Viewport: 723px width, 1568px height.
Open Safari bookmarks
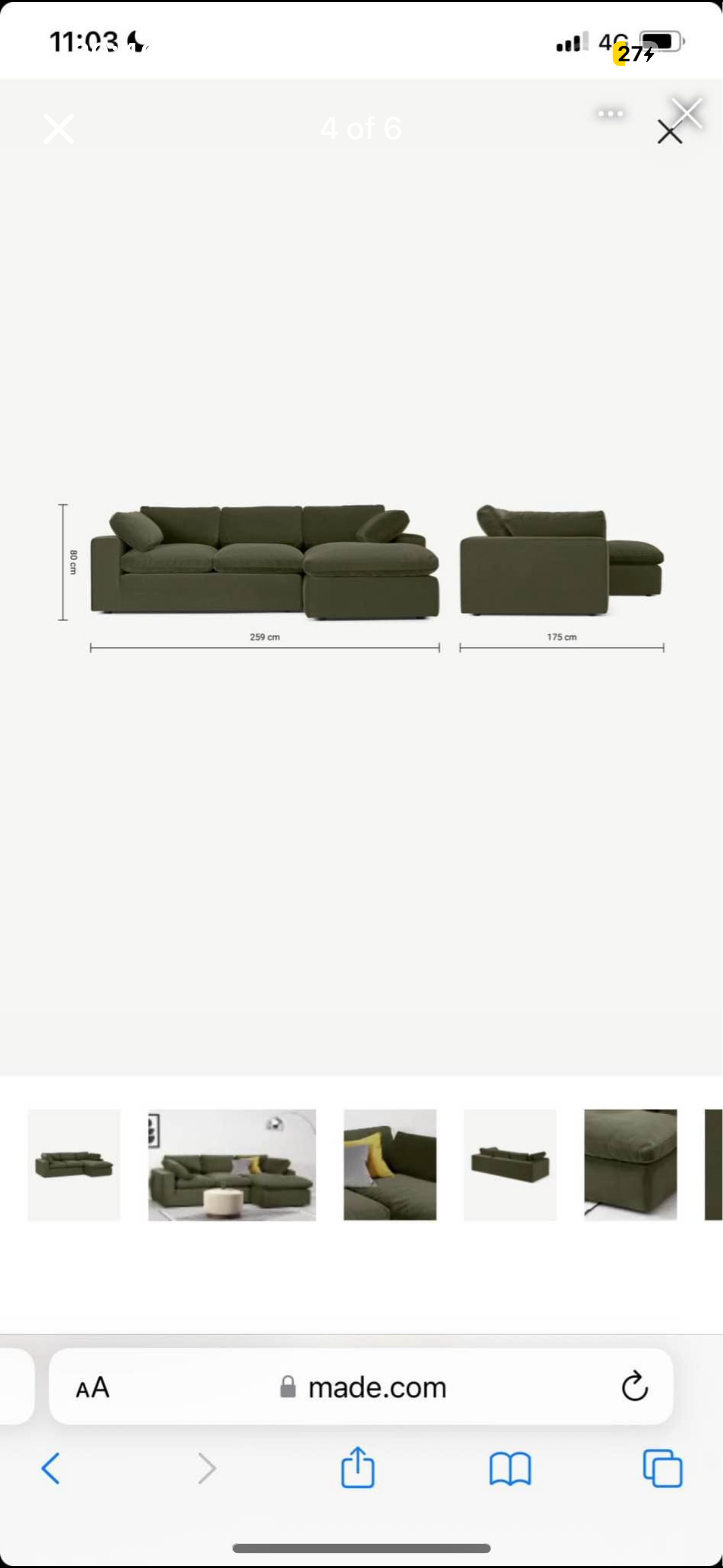(510, 1468)
